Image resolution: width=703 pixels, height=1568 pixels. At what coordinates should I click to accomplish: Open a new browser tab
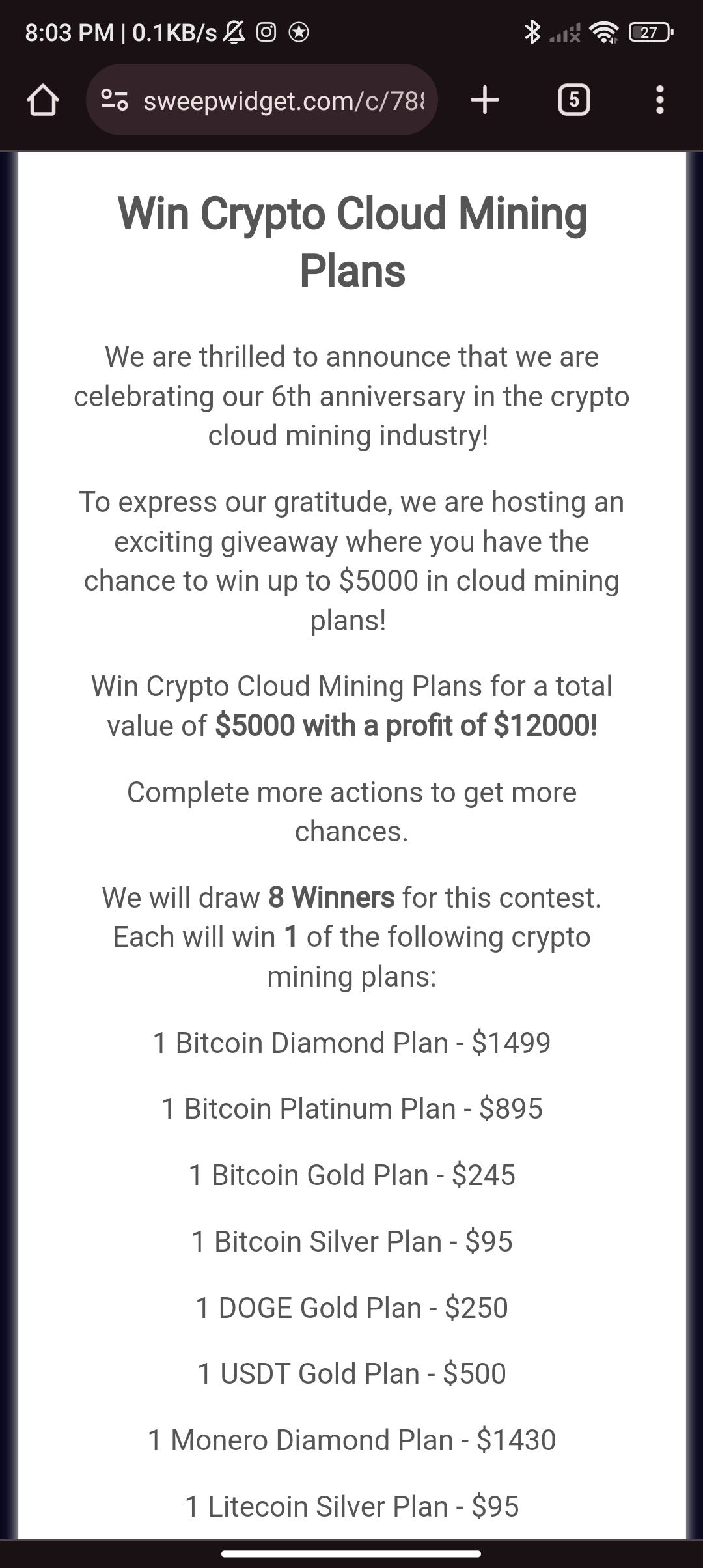pos(485,100)
